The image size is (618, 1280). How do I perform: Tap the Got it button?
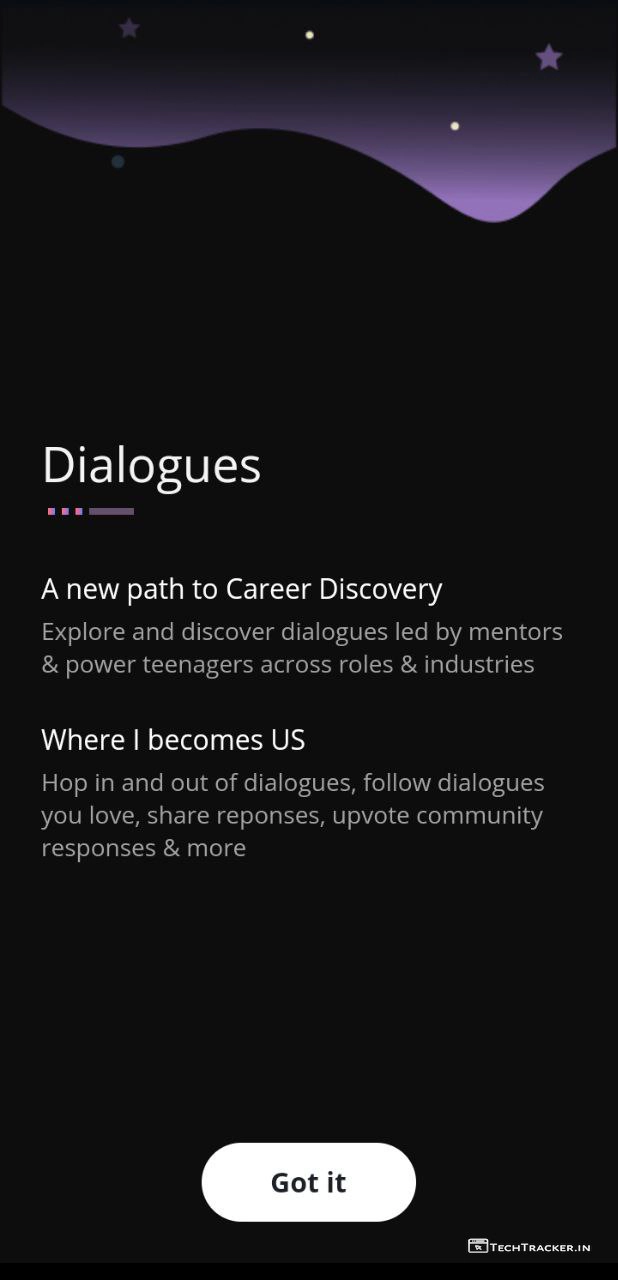[x=308, y=1182]
